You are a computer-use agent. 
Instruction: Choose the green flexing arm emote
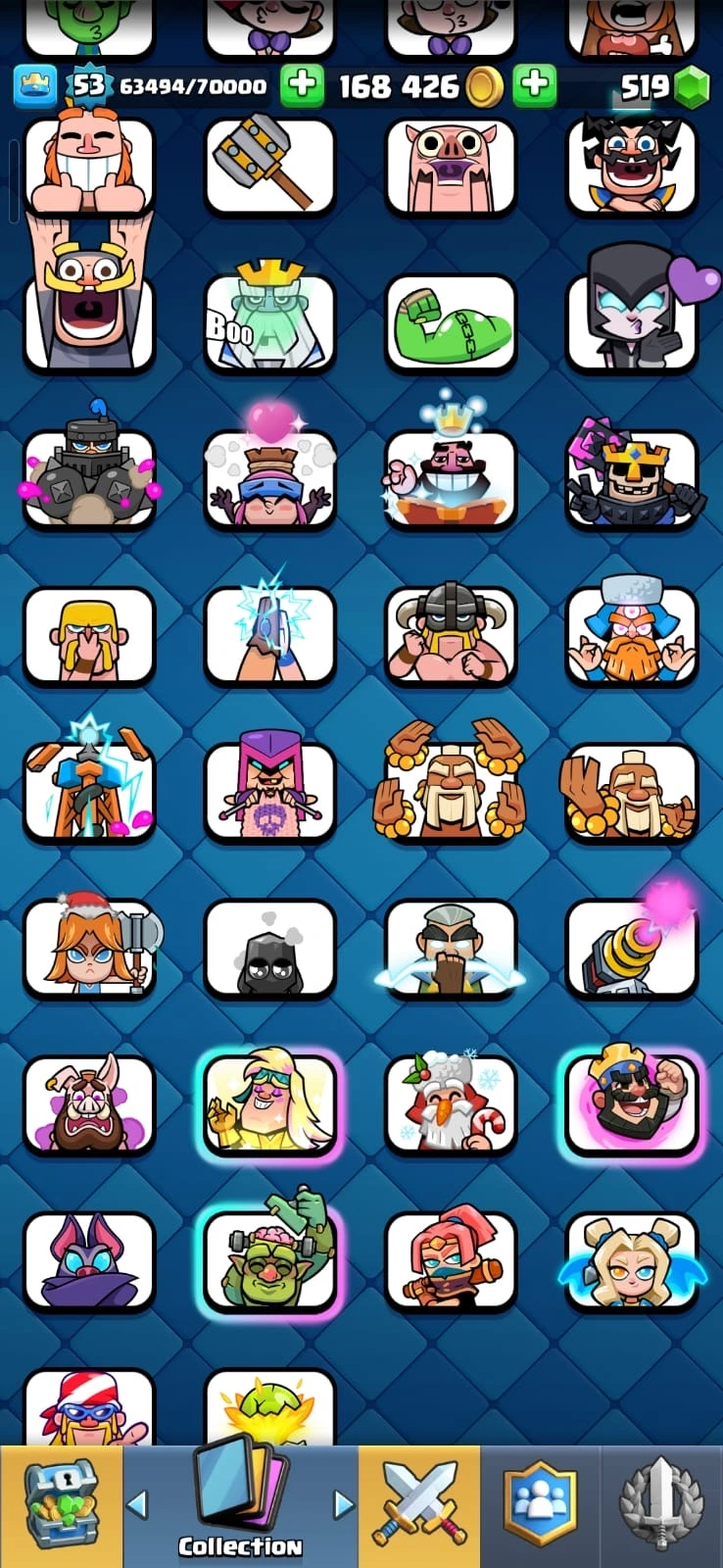451,323
